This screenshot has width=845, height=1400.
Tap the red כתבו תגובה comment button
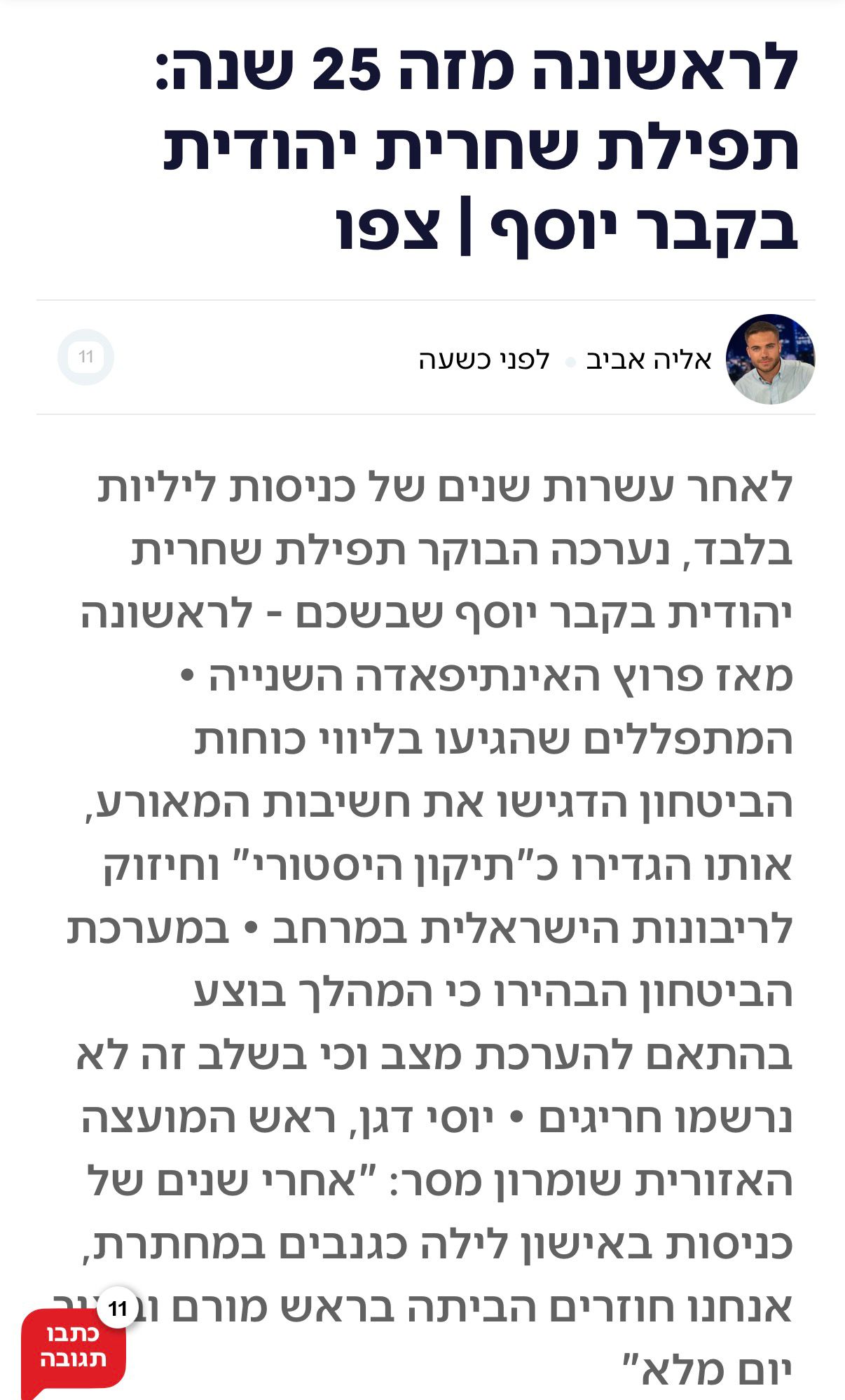pyautogui.click(x=73, y=1349)
